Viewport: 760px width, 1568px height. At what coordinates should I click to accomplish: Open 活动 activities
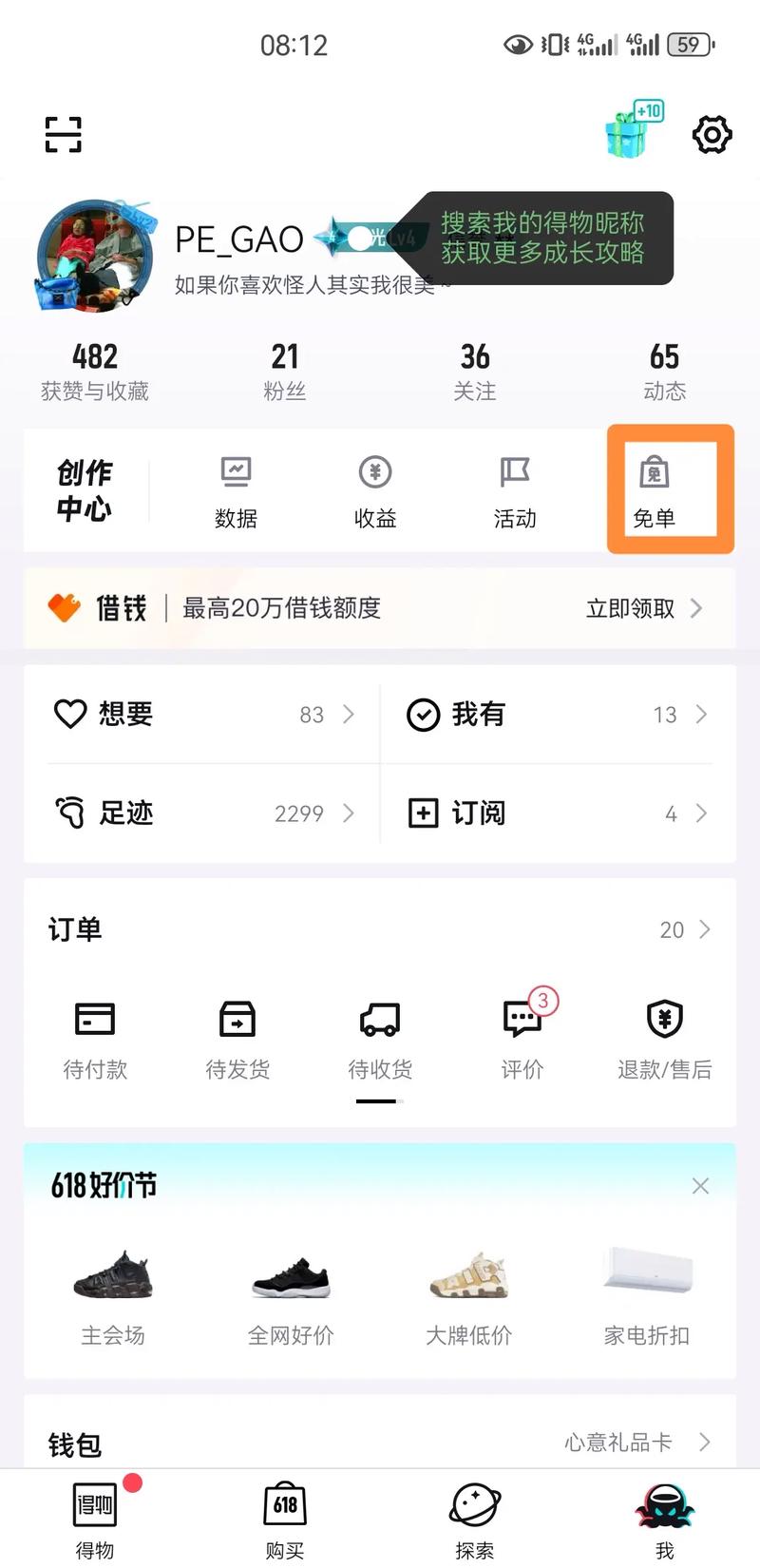(x=515, y=491)
